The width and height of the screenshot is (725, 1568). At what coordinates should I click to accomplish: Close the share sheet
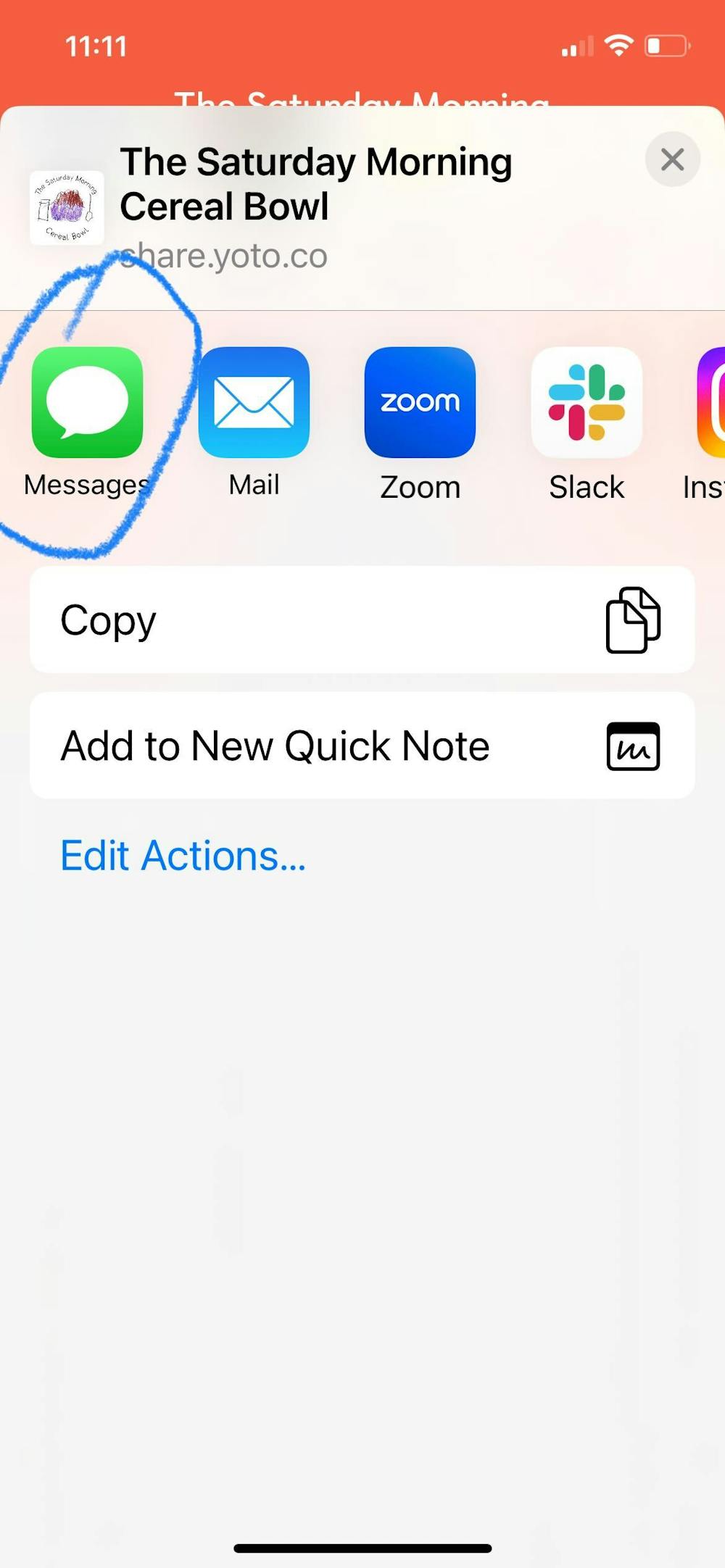[672, 159]
